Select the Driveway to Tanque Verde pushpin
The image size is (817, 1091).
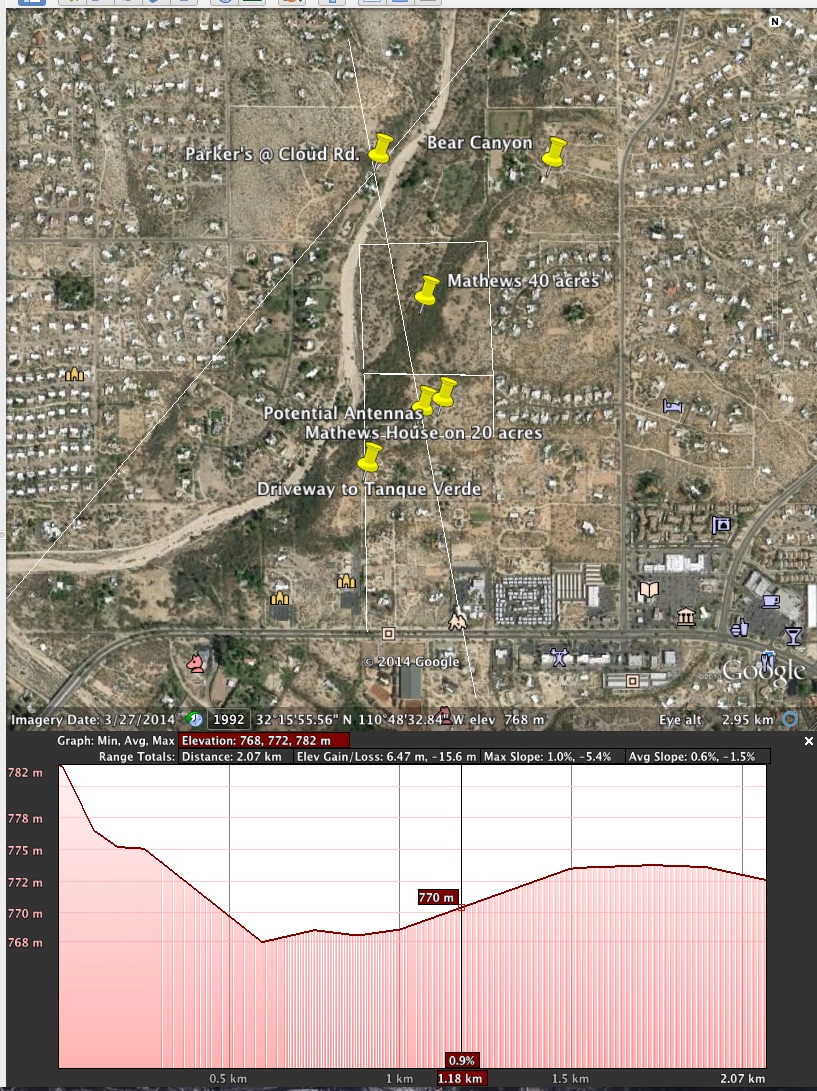pyautogui.click(x=370, y=459)
